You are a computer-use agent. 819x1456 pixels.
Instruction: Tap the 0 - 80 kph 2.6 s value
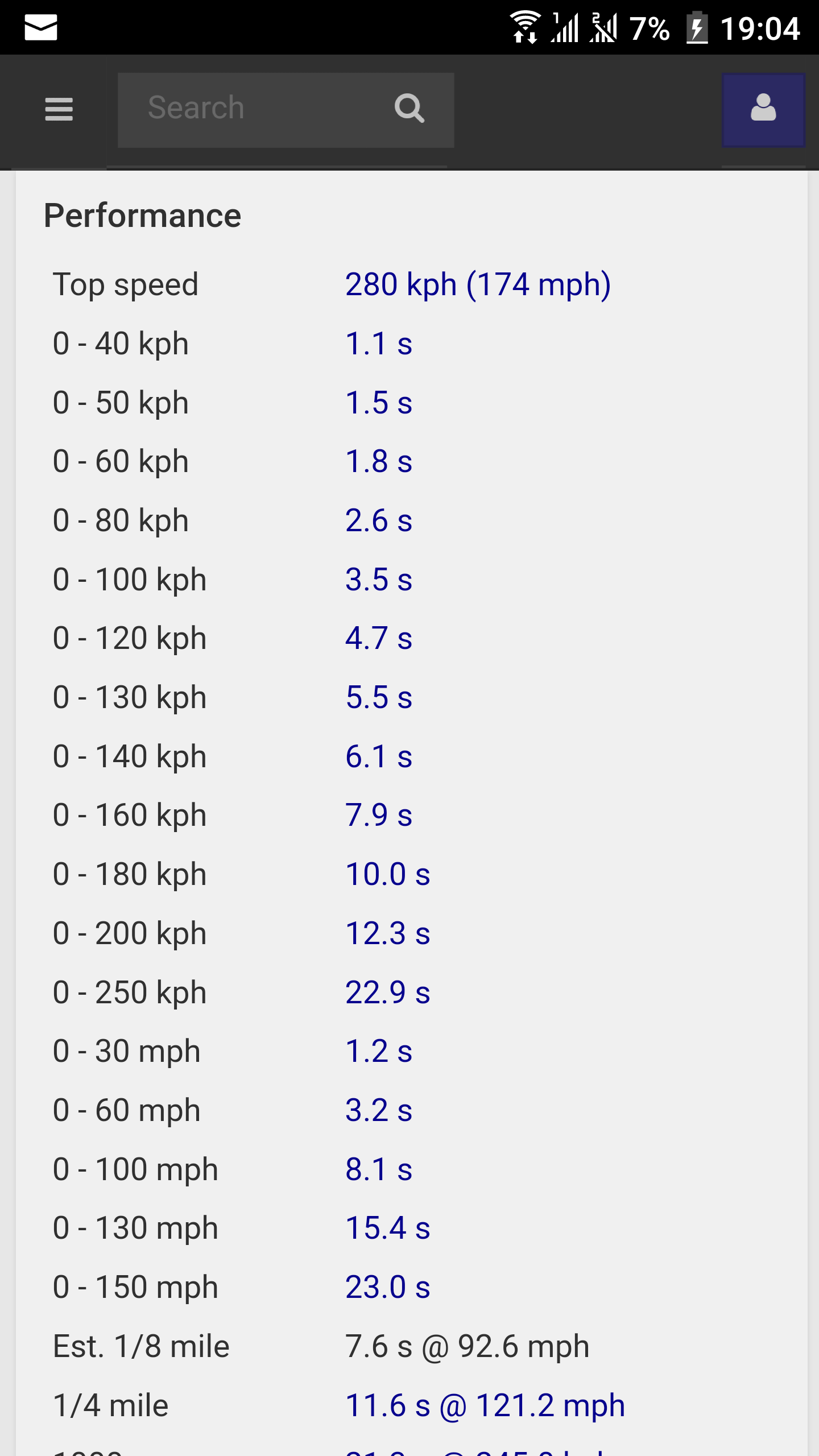click(x=379, y=521)
